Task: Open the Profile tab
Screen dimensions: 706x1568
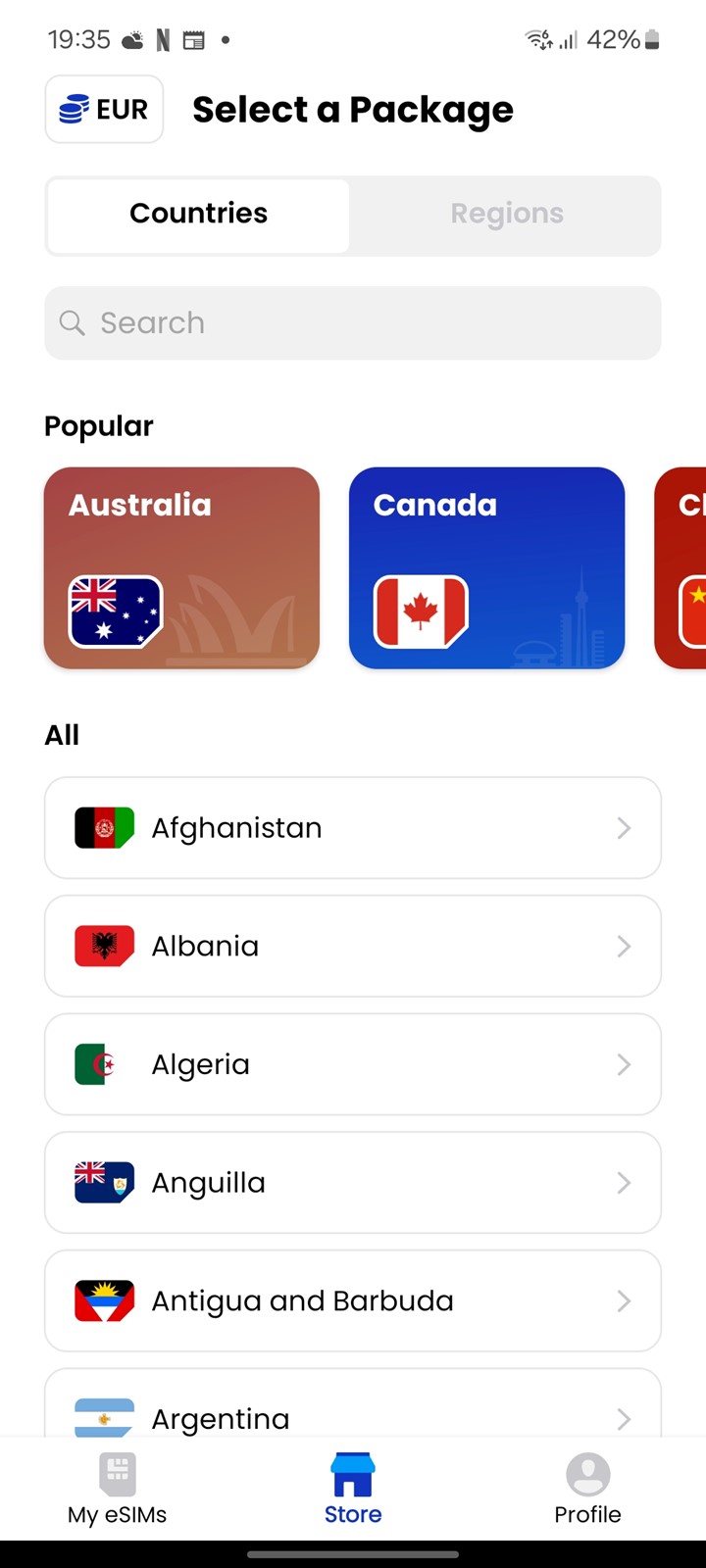Action: (587, 1490)
